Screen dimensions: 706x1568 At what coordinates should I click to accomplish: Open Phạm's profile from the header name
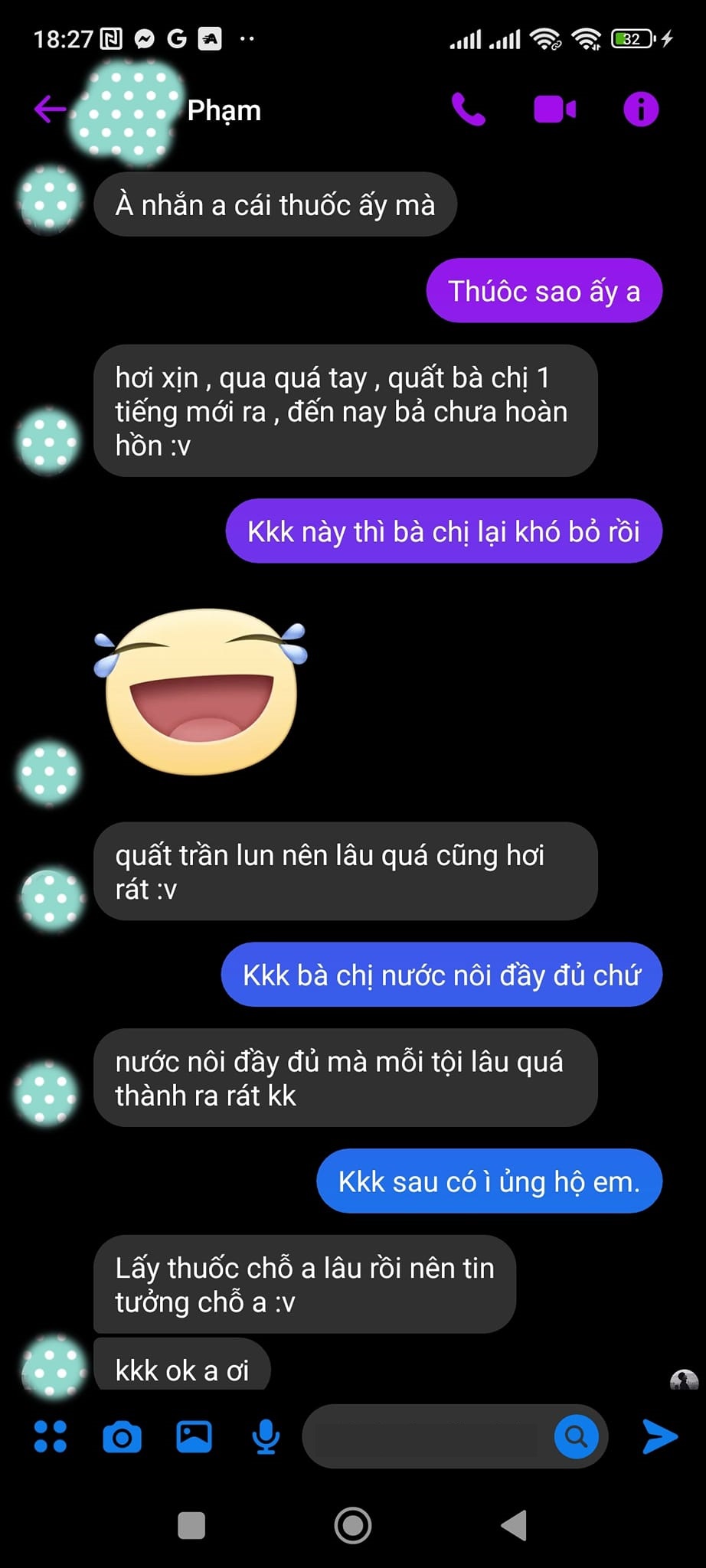click(224, 110)
